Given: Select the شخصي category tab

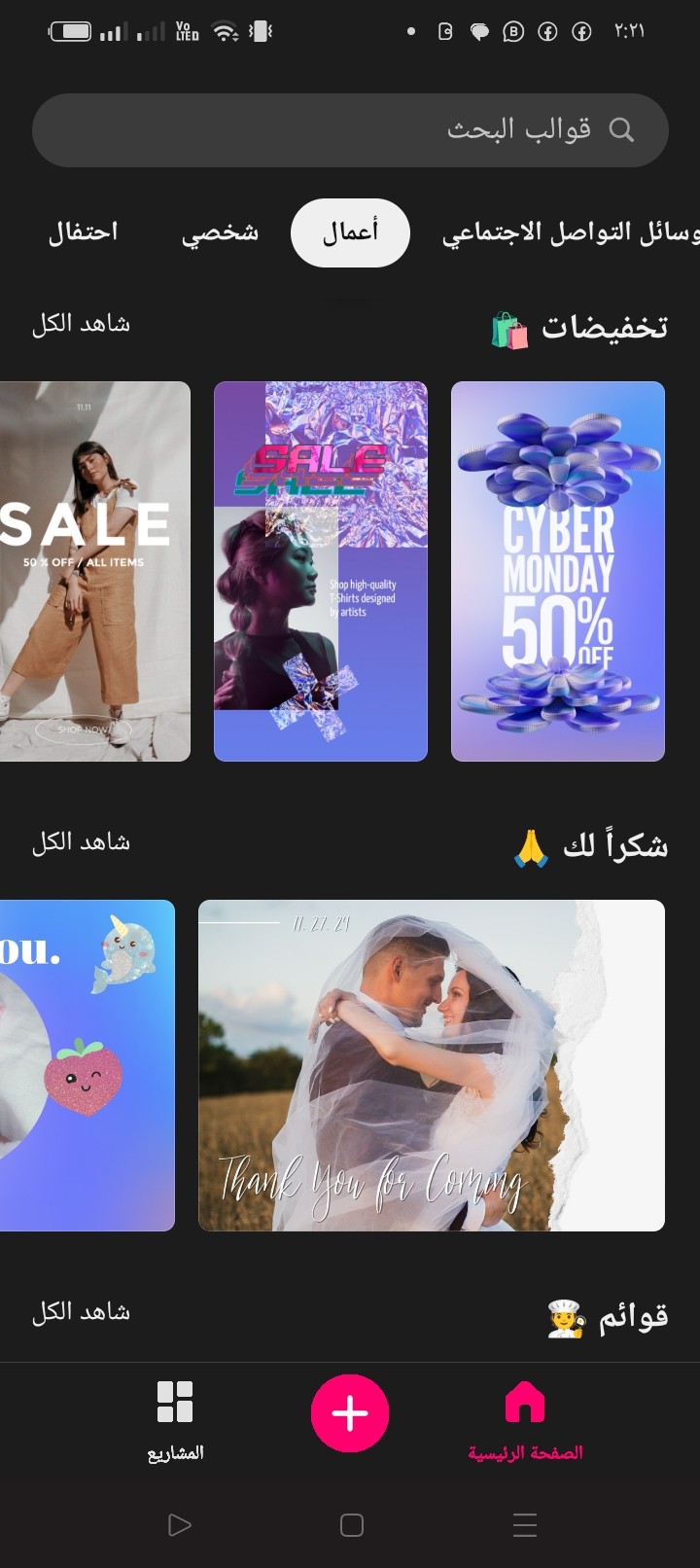Looking at the screenshot, I should point(220,232).
